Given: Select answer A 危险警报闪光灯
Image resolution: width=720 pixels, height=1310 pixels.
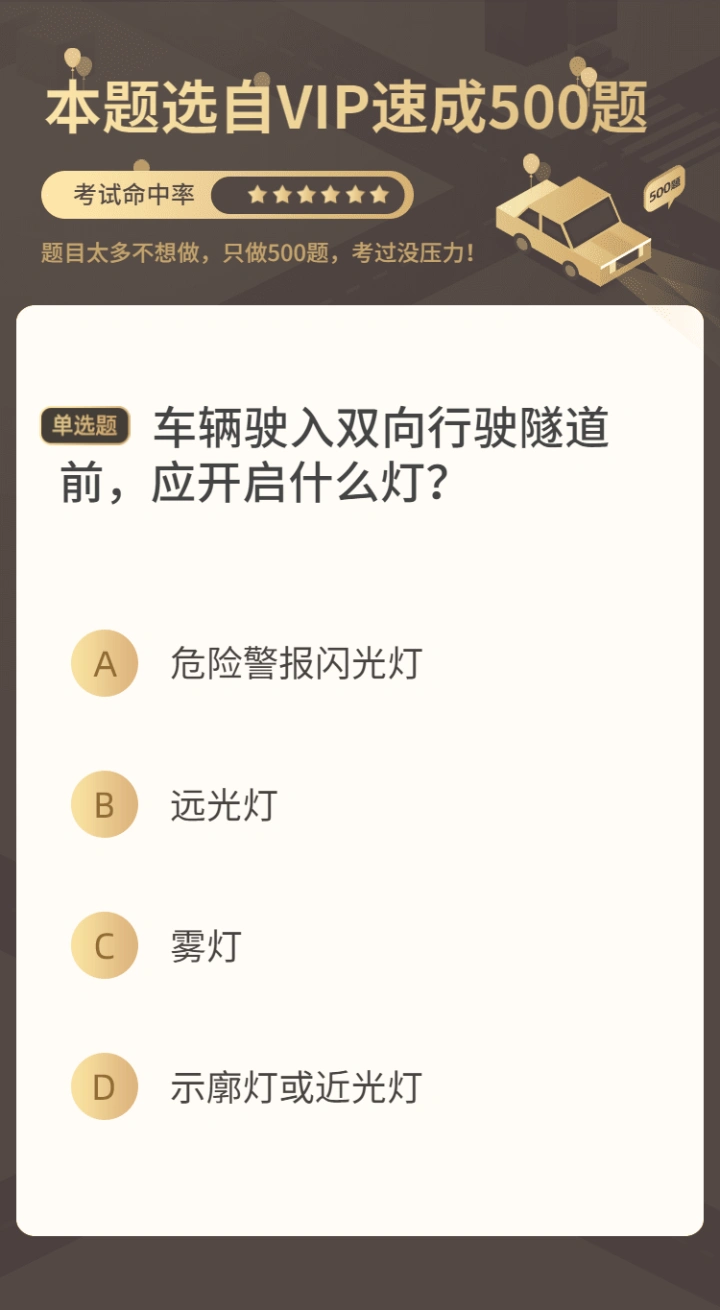Looking at the screenshot, I should tap(104, 663).
